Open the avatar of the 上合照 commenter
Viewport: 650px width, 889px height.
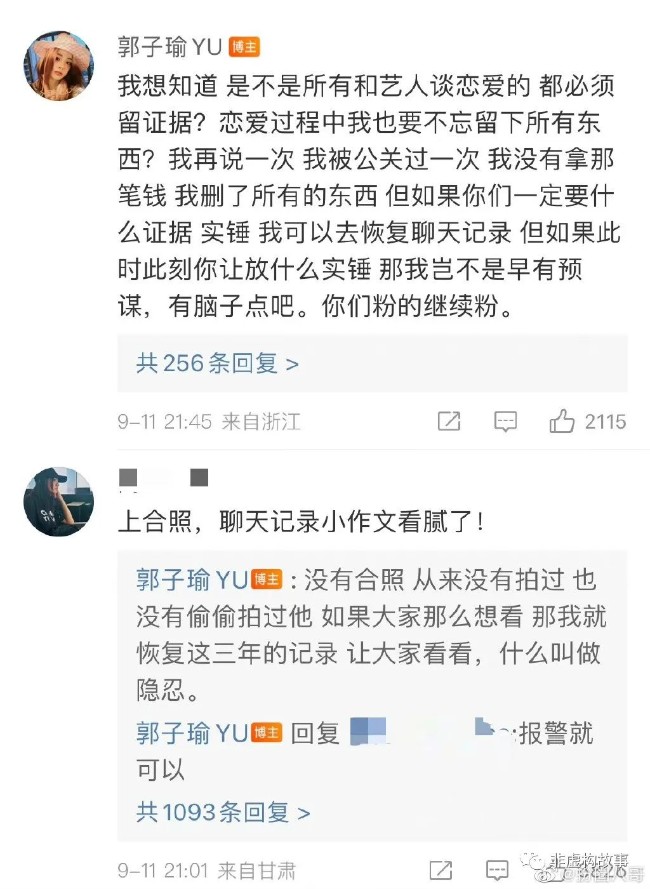coord(58,501)
